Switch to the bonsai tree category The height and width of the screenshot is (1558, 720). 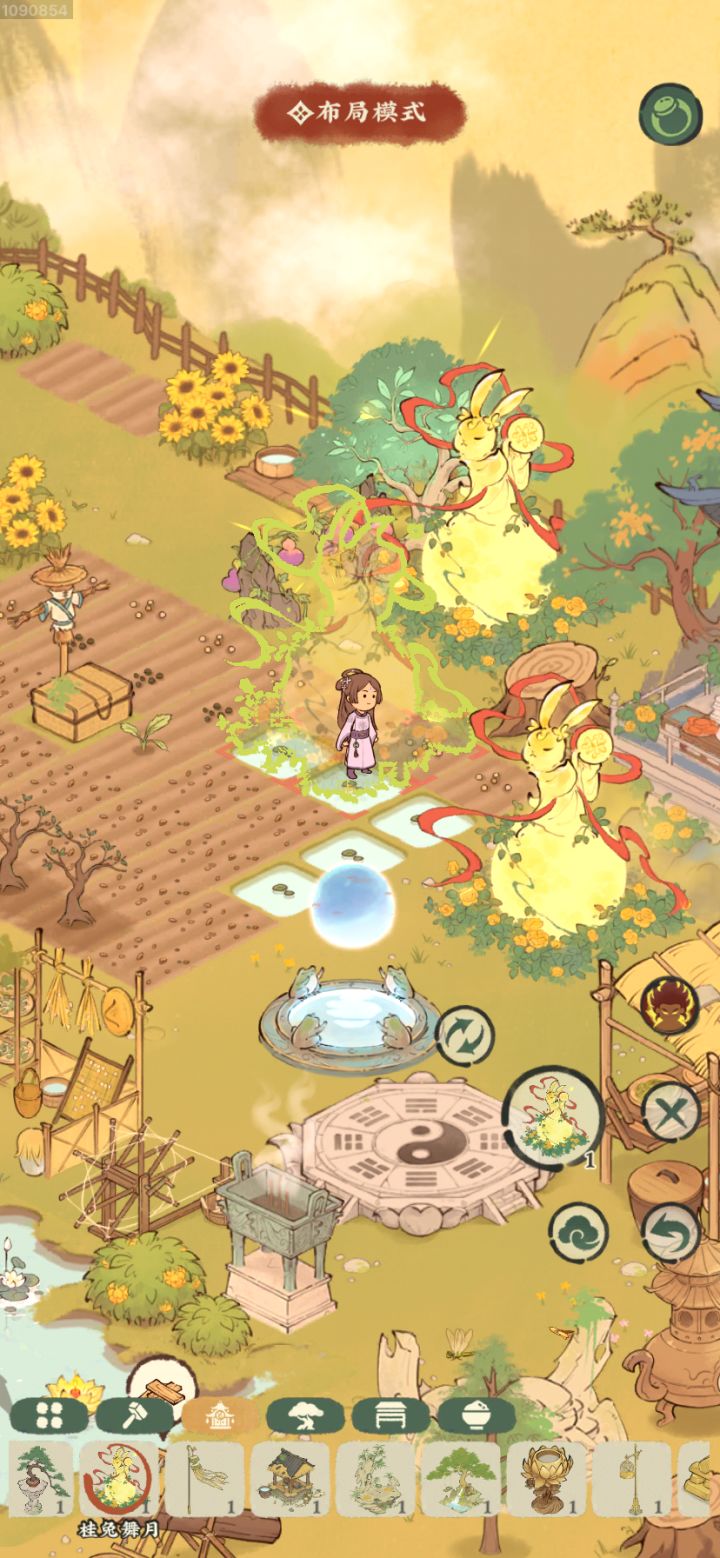pos(305,1415)
